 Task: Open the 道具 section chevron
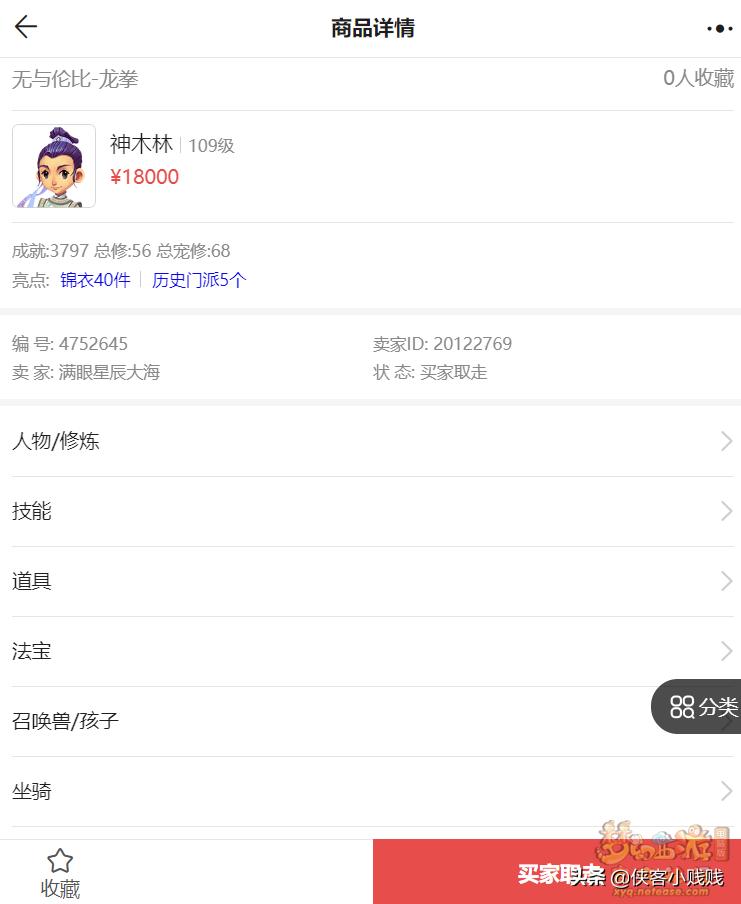(727, 581)
